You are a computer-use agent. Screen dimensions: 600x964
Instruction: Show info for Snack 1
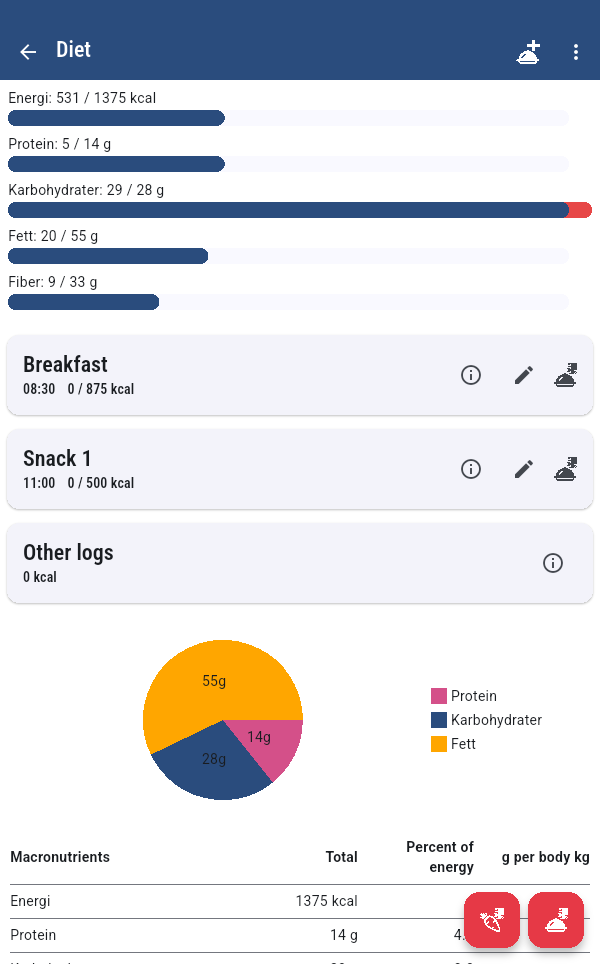coord(471,469)
